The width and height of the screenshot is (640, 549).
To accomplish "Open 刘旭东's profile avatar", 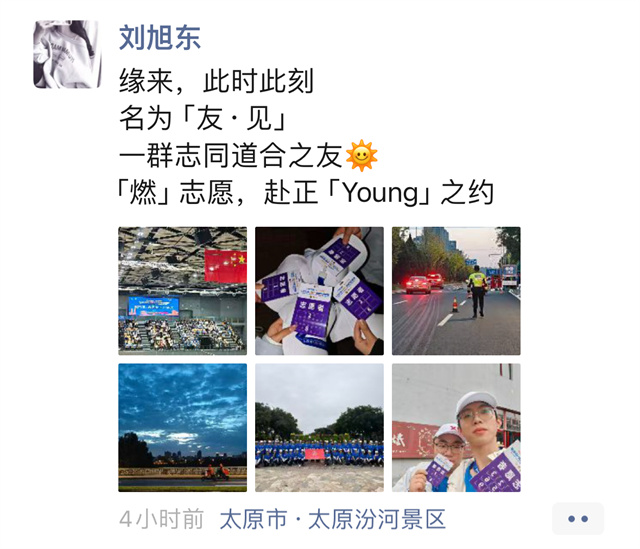I will tap(67, 54).
